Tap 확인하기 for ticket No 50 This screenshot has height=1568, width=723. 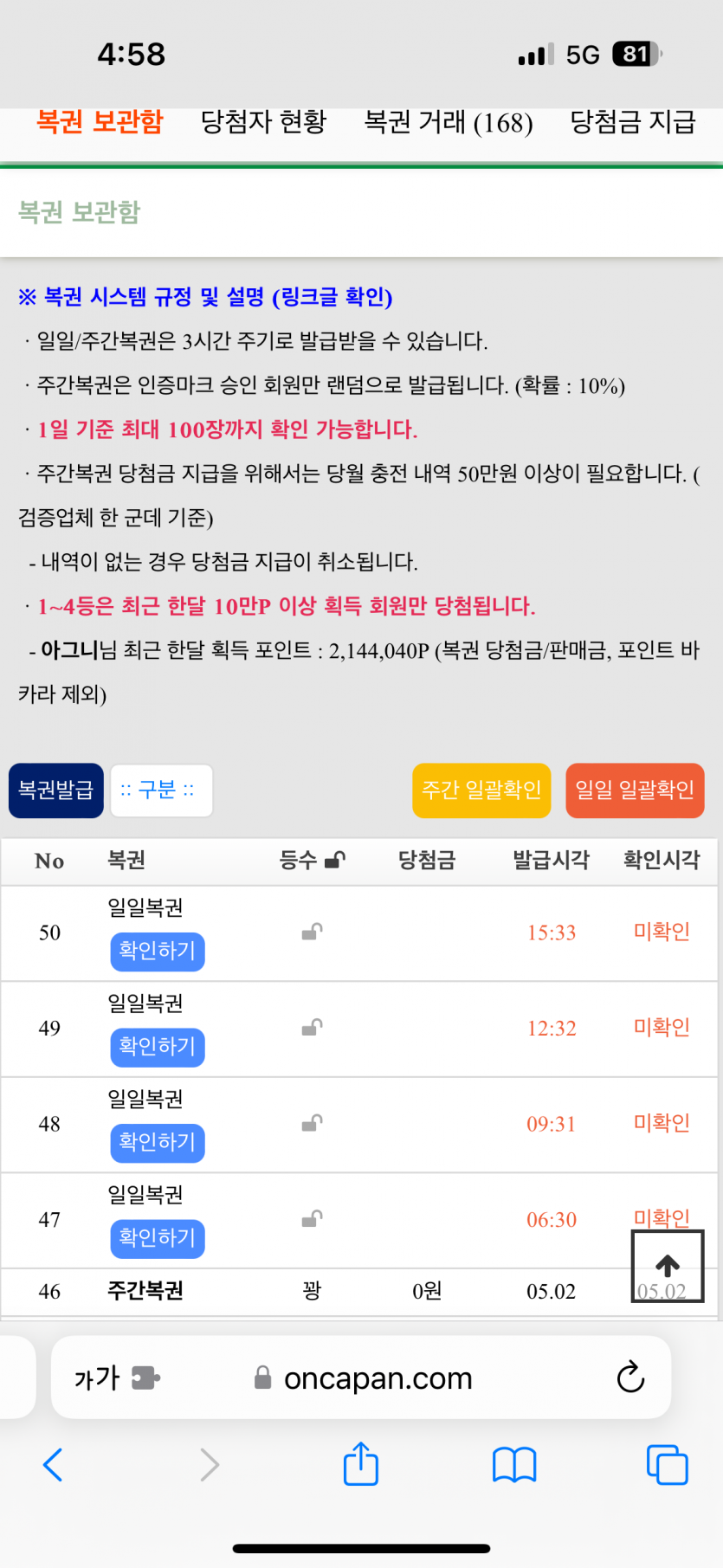point(157,951)
